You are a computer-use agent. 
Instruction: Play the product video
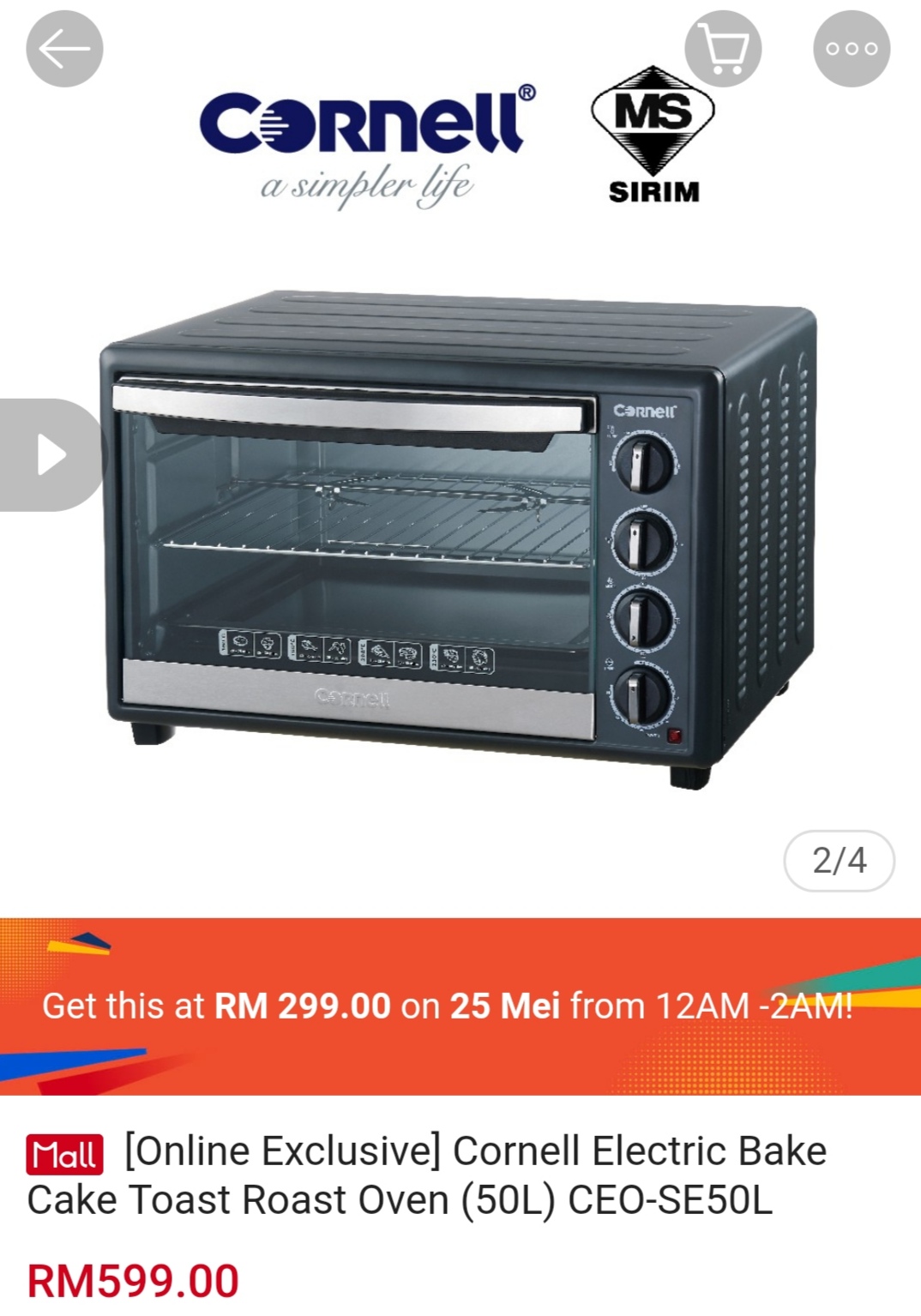coord(50,454)
